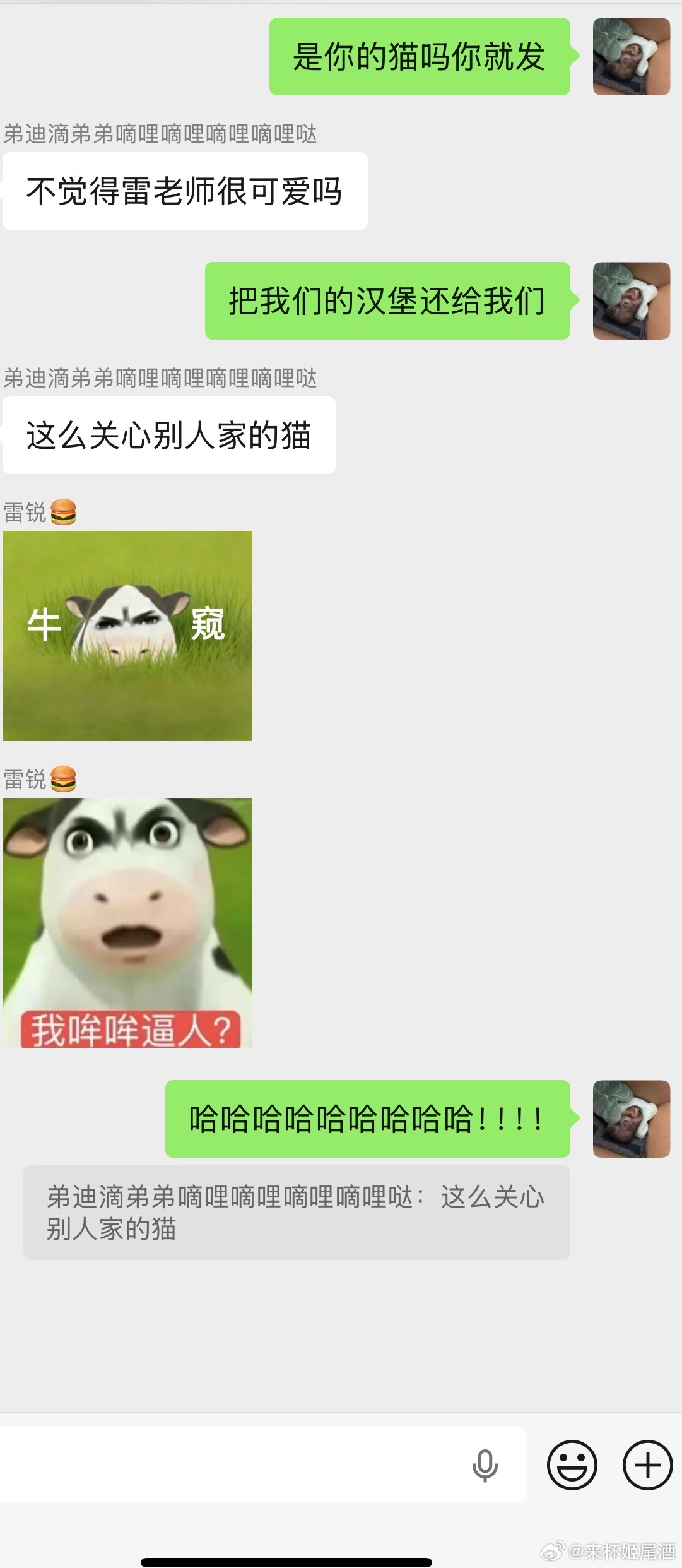Image resolution: width=682 pixels, height=1568 pixels.
Task: Open avatar beside 是你的猫吗你就发 message
Action: 631,57
